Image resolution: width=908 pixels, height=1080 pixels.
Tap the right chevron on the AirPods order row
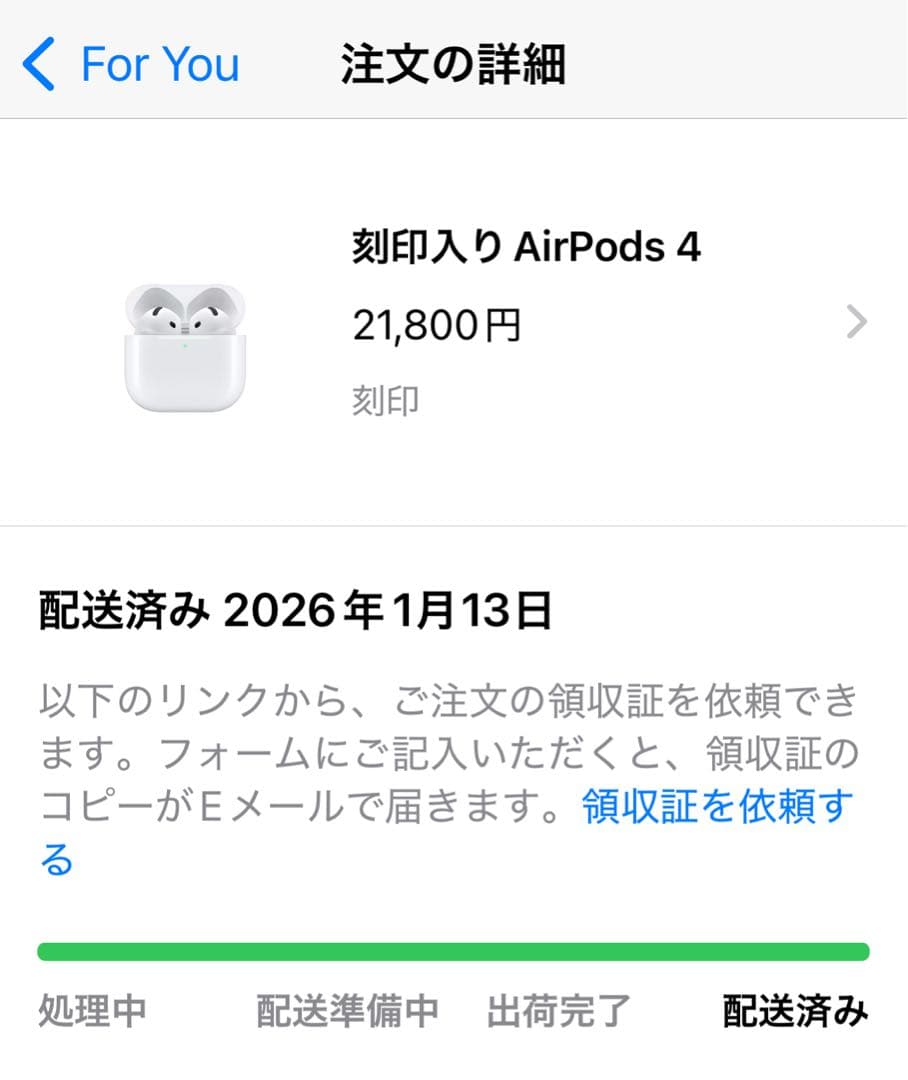coord(858,322)
